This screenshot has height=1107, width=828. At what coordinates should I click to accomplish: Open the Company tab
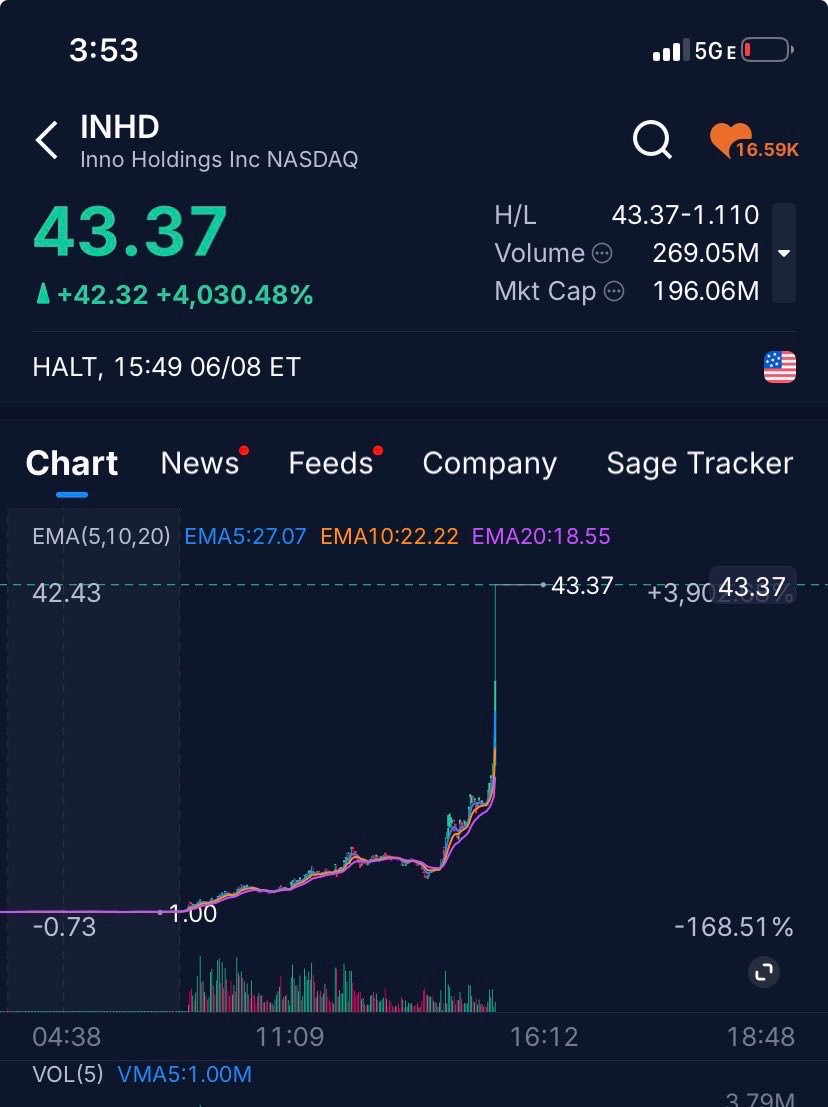tap(489, 464)
